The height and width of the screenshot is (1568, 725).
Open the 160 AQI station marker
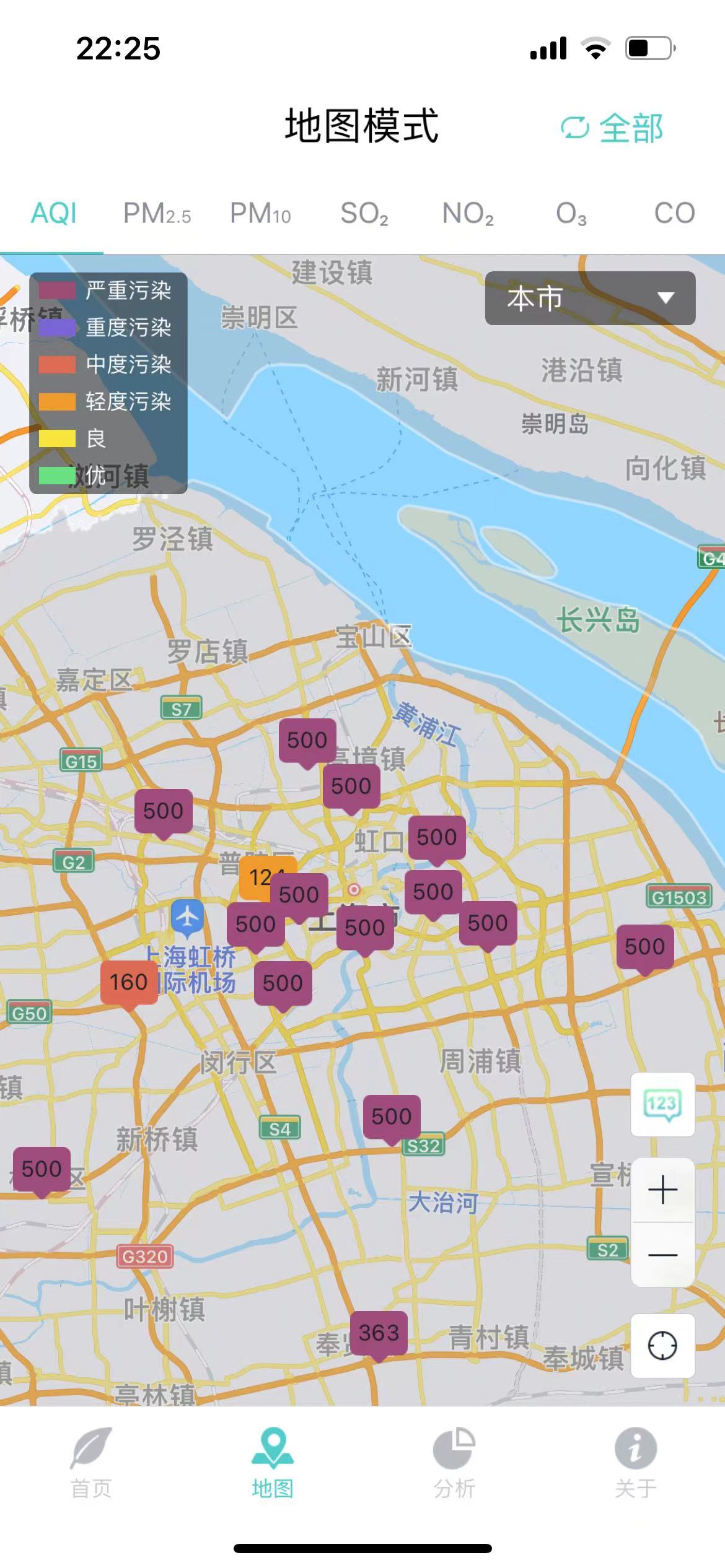click(128, 983)
